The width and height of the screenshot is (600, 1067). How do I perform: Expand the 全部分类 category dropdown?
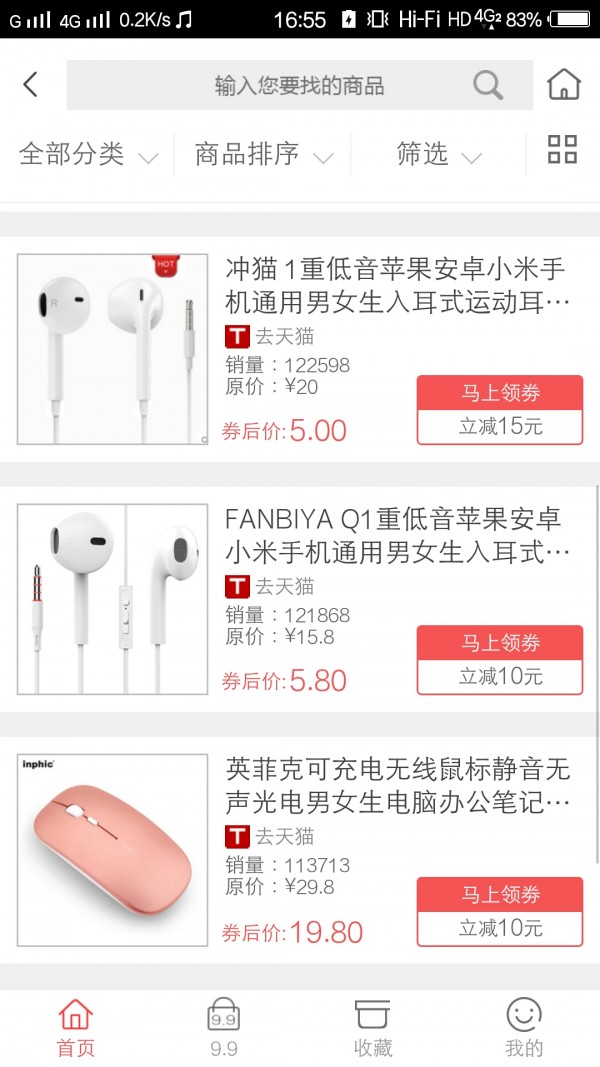click(88, 155)
